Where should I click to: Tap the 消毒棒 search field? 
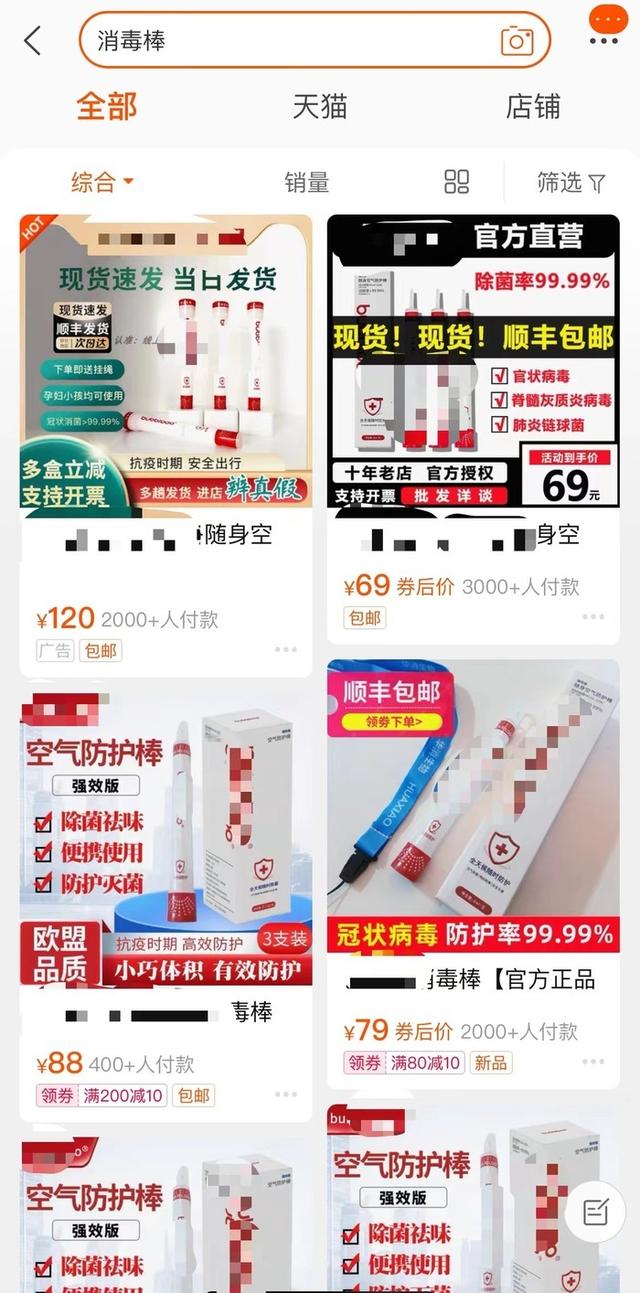[x=290, y=41]
